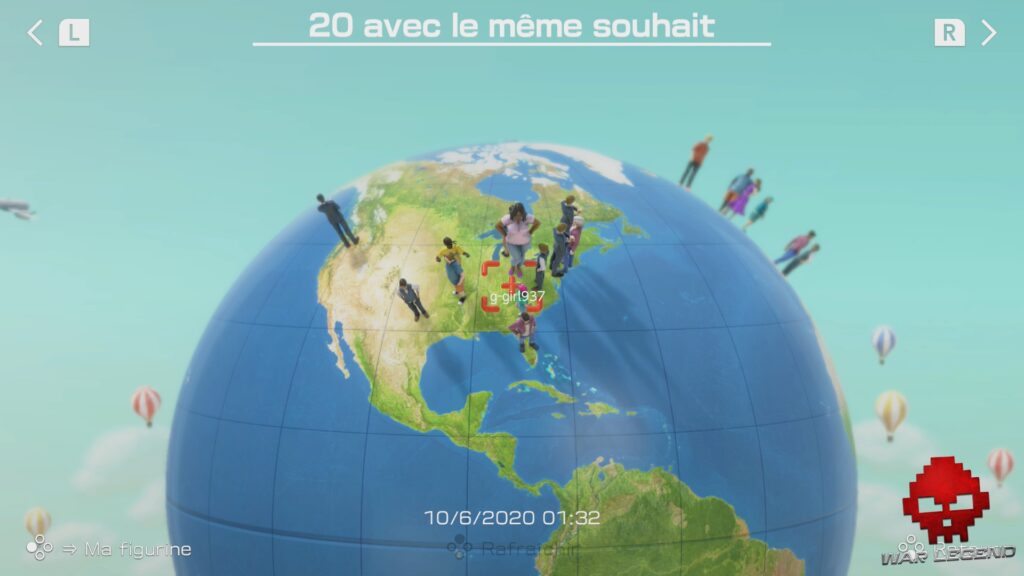Go to the previous wish with the left arrow
The height and width of the screenshot is (576, 1024).
coord(36,33)
